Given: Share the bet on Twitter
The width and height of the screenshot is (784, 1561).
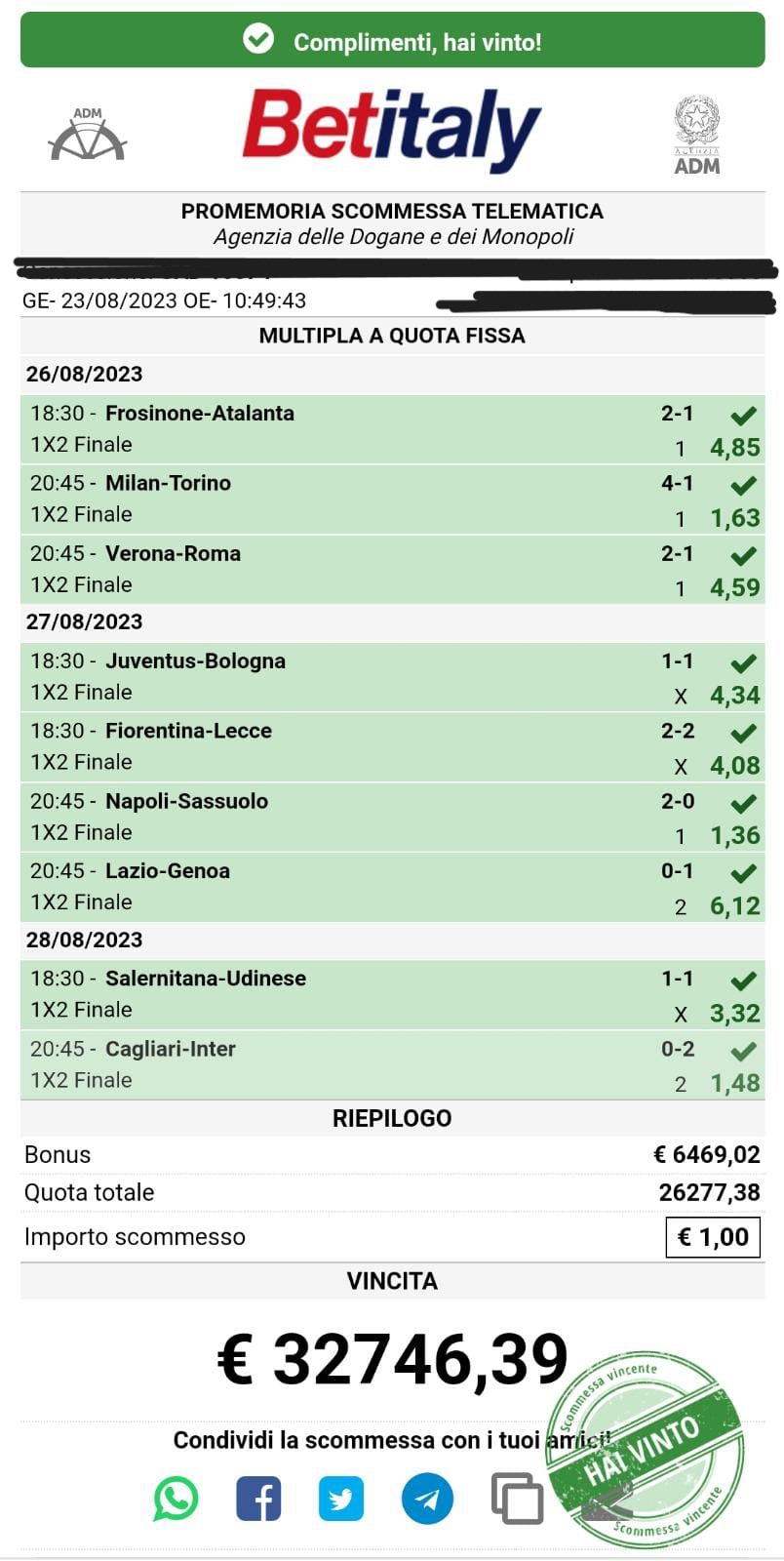Looking at the screenshot, I should click(341, 1499).
